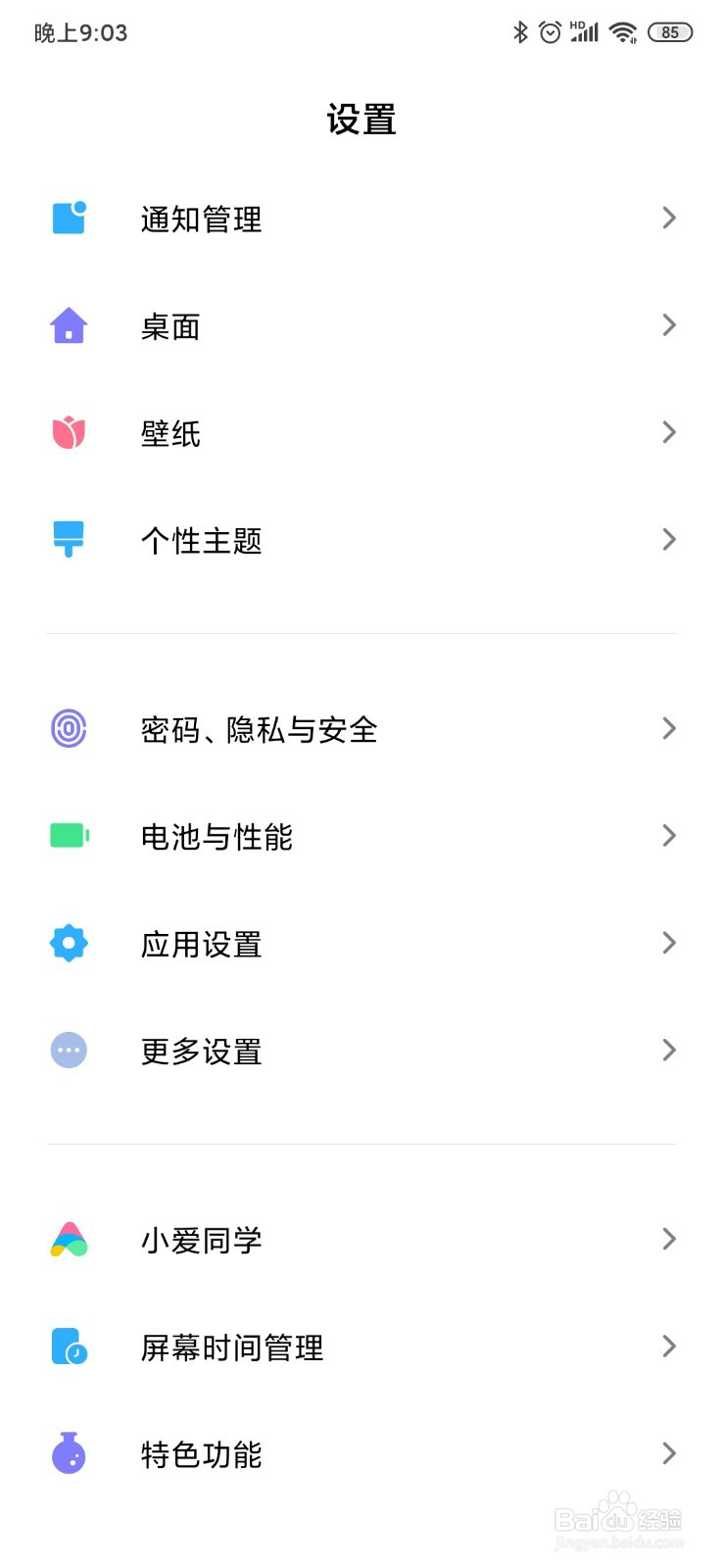The width and height of the screenshot is (723, 1568).
Task: Open 个性主题 settings
Action: pyautogui.click(x=361, y=540)
